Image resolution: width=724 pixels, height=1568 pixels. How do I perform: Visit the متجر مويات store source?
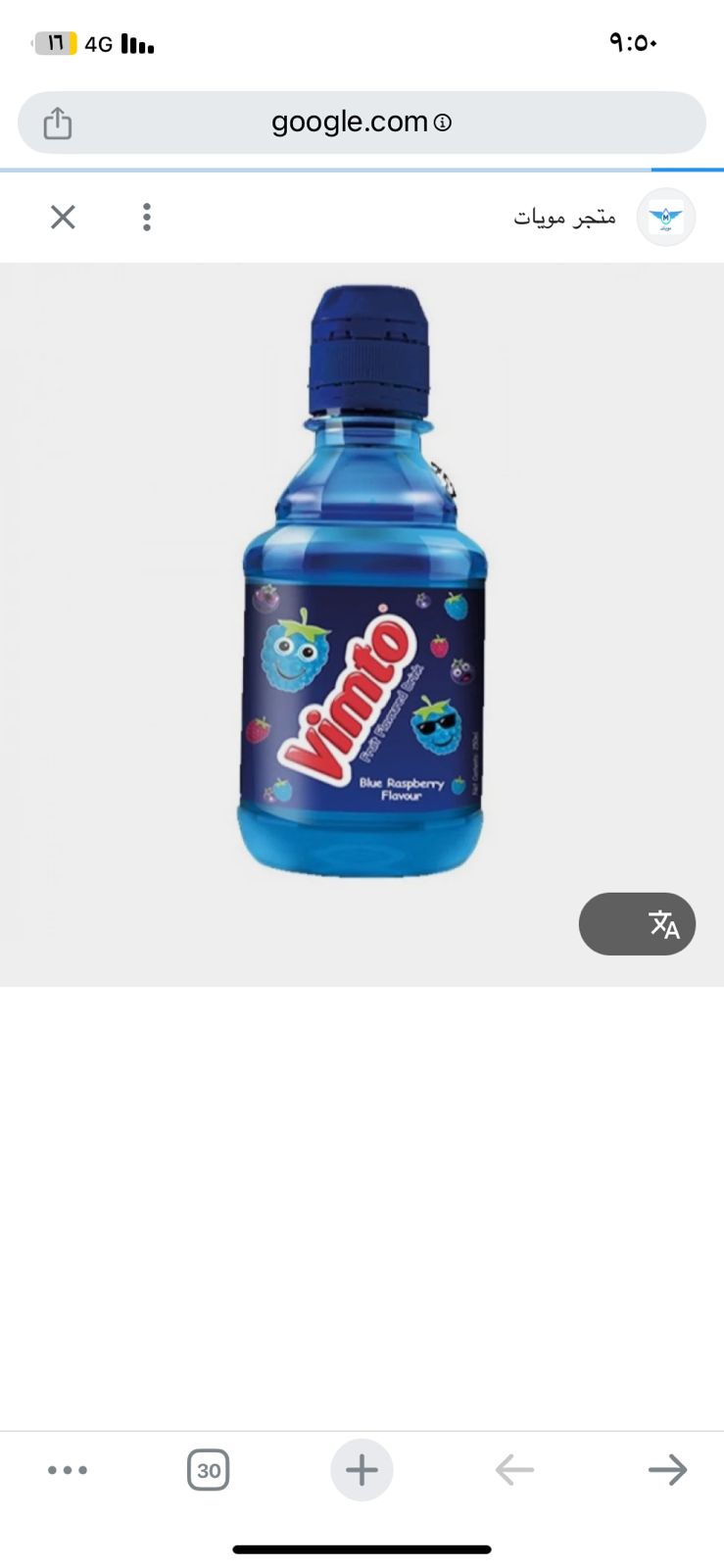tap(565, 217)
